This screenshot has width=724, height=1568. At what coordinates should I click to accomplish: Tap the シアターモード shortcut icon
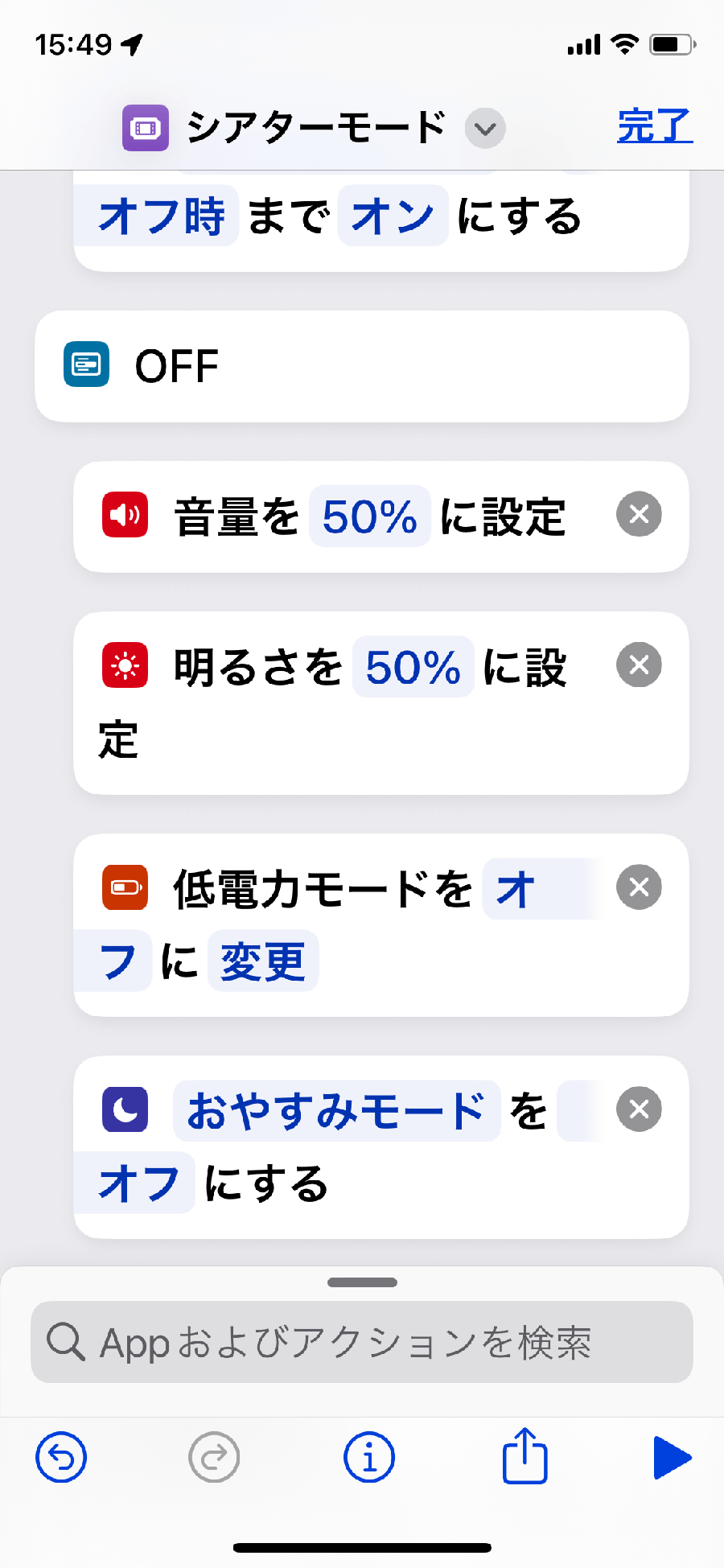(146, 128)
